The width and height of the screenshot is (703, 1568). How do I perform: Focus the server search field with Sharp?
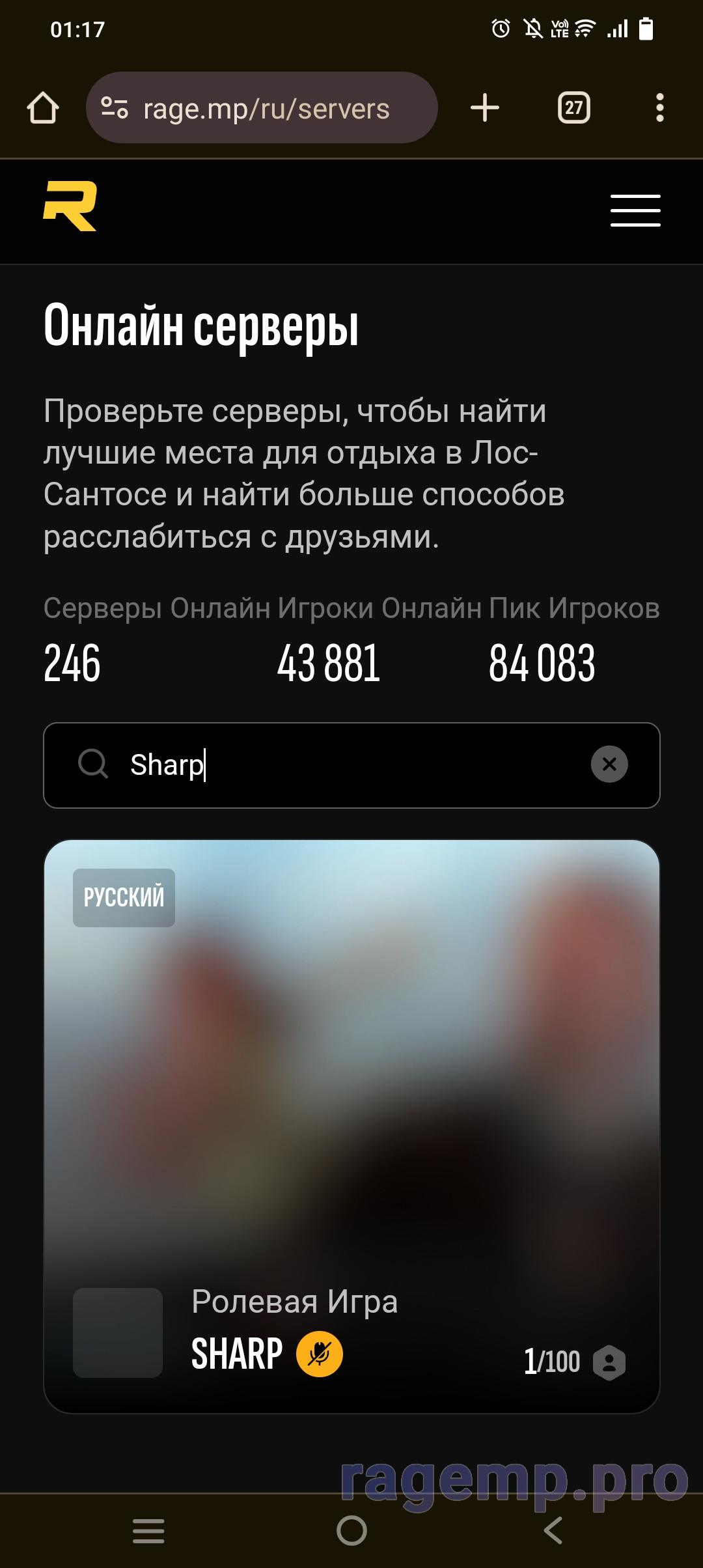point(351,765)
